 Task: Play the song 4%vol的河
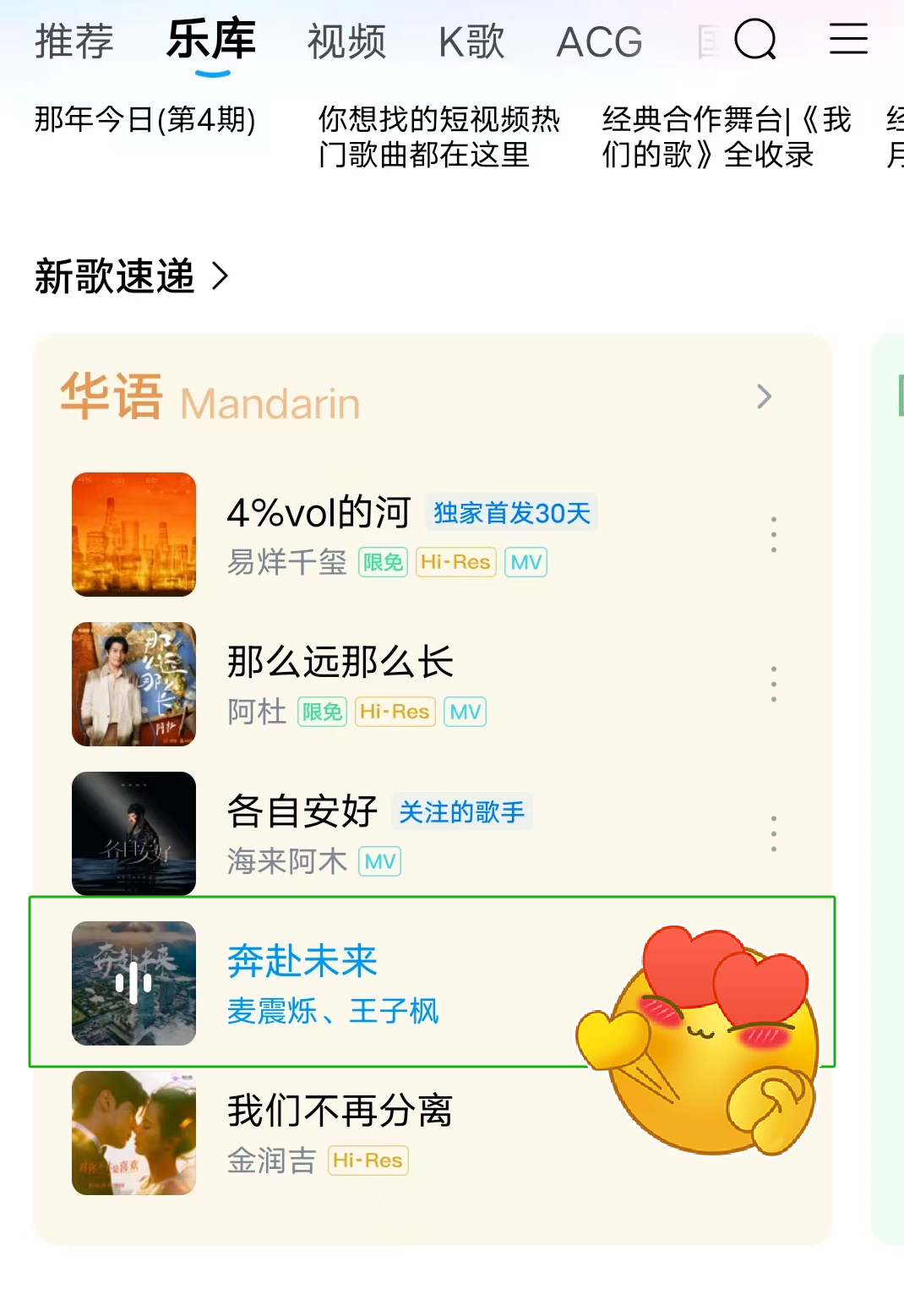319,513
